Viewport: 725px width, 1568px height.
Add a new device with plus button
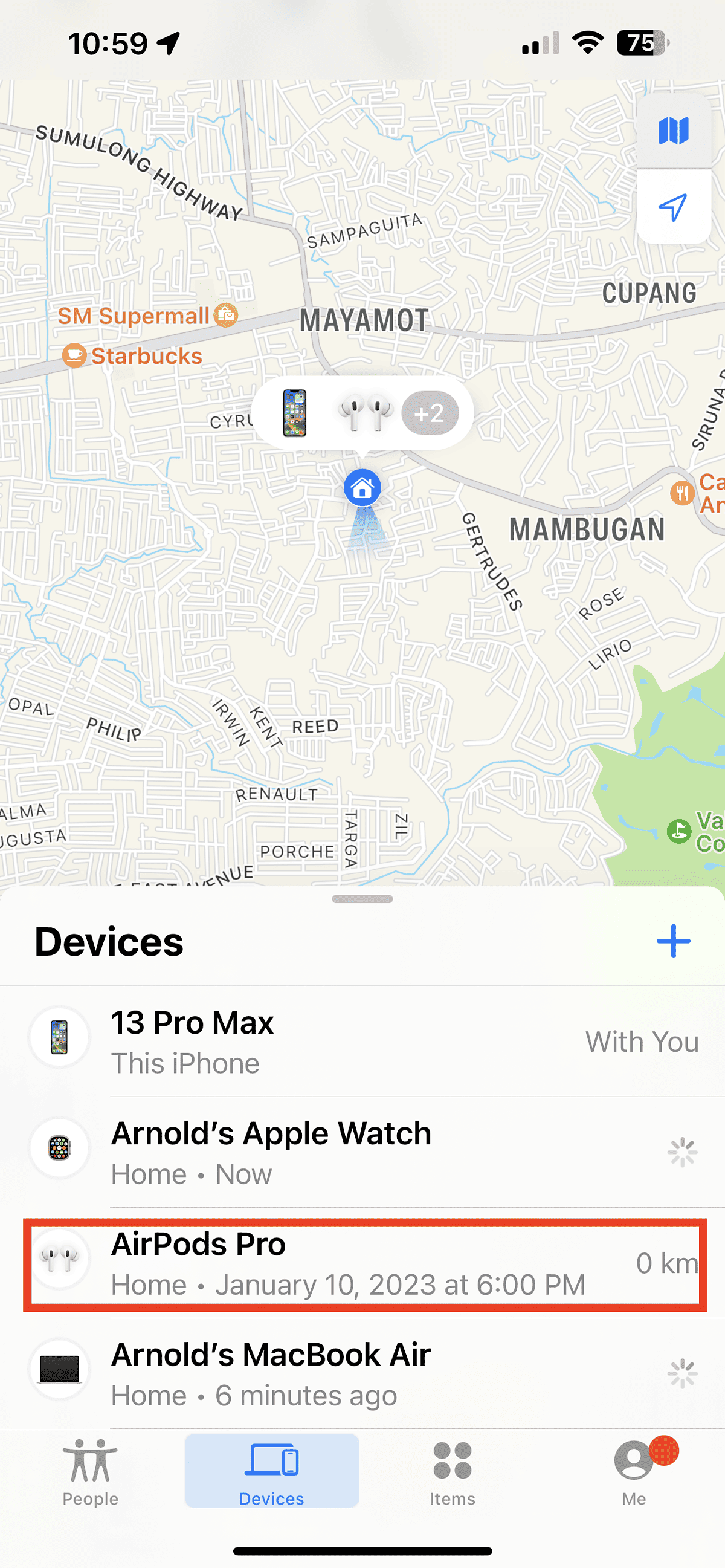click(x=673, y=941)
